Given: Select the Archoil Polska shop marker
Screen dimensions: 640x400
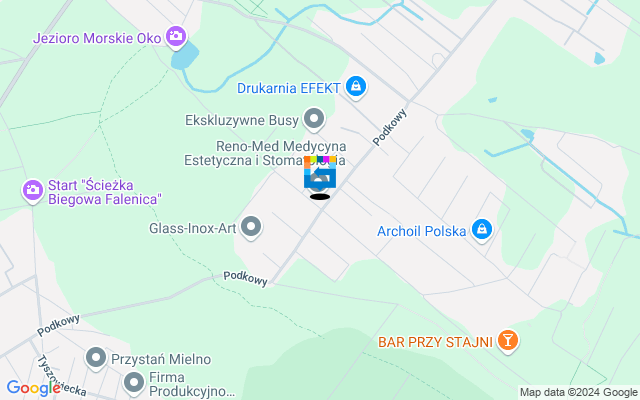Looking at the screenshot, I should coord(482,230).
